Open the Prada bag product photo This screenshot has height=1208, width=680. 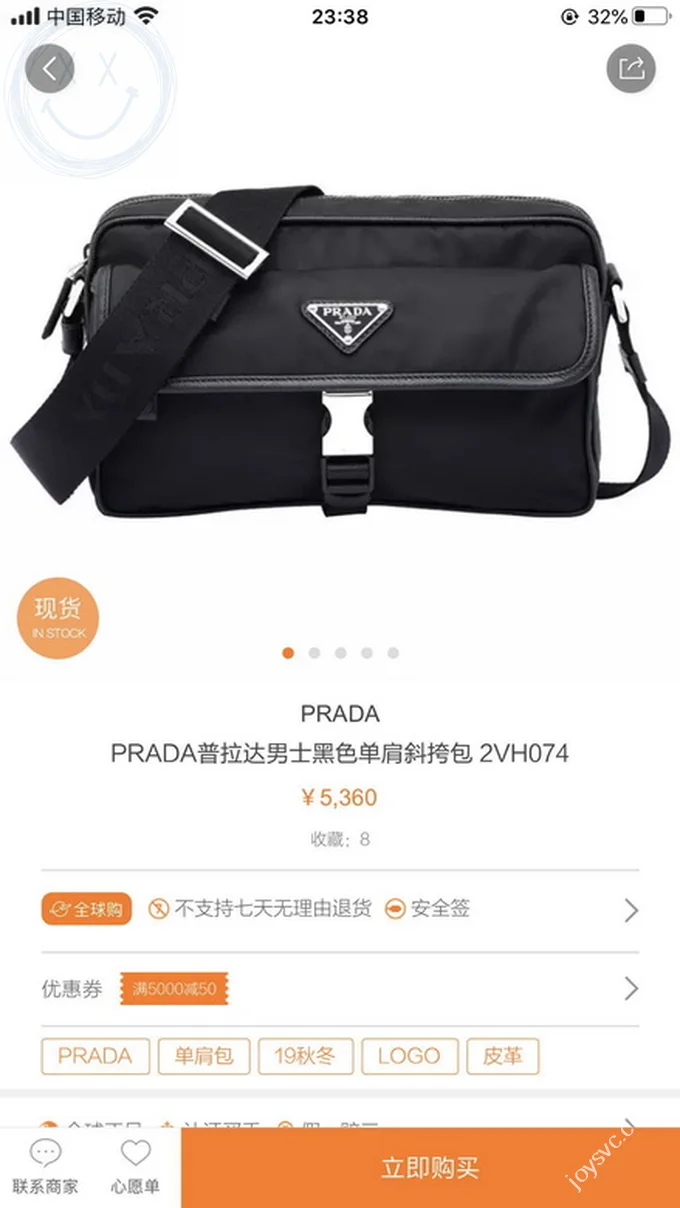click(x=340, y=350)
